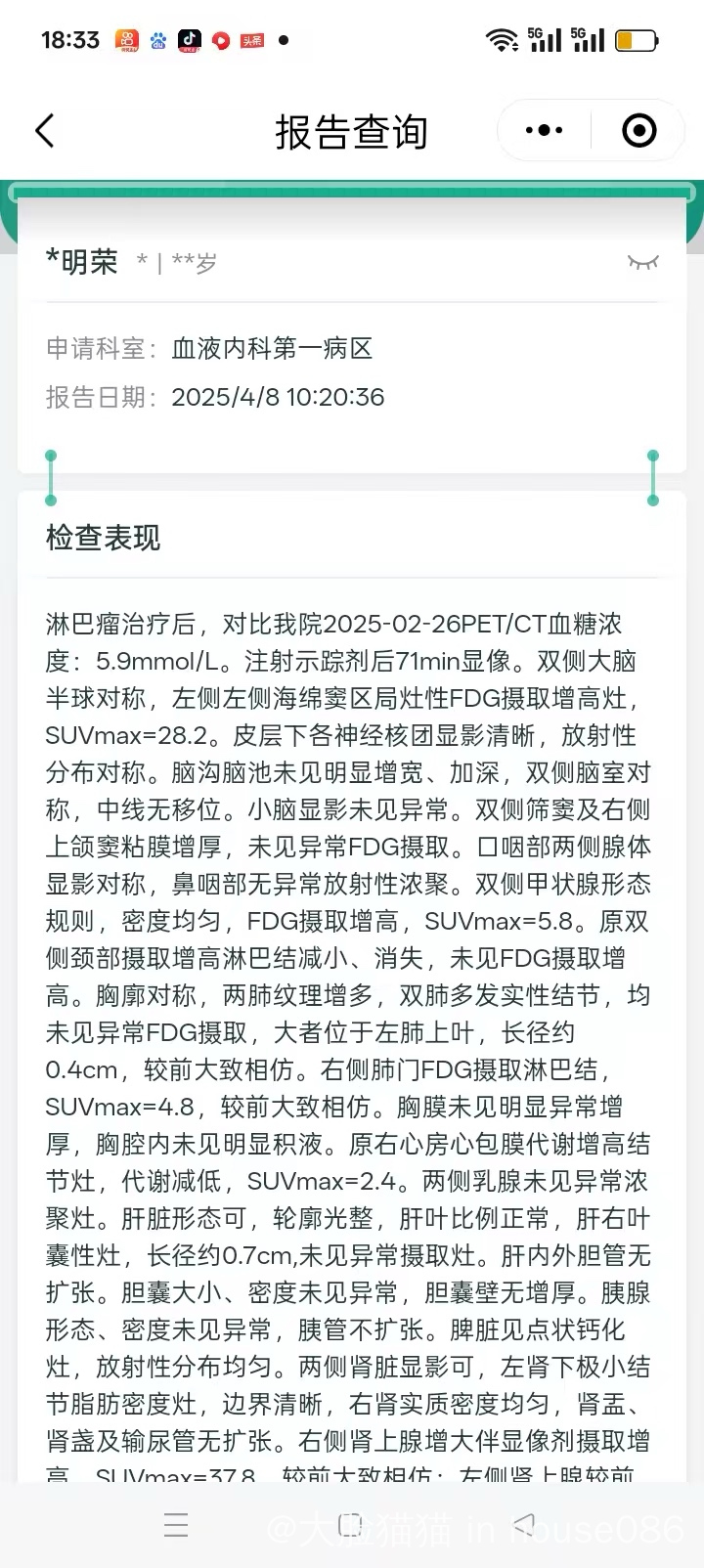The width and height of the screenshot is (704, 1568).
Task: Reveal hidden patient info with the eye icon
Action: pyautogui.click(x=642, y=262)
